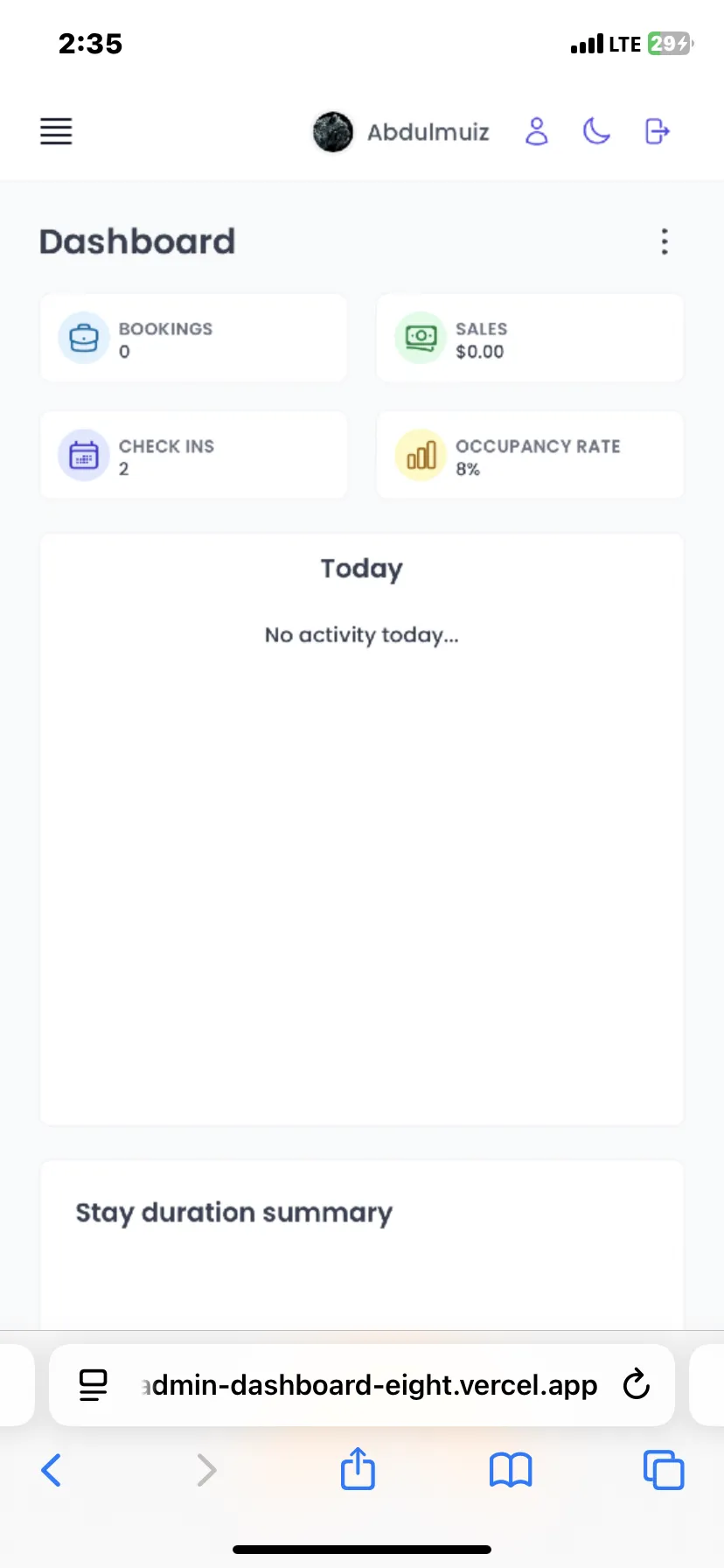Share this page from Safari toolbar
This screenshot has width=724, height=1568.
tap(358, 1468)
